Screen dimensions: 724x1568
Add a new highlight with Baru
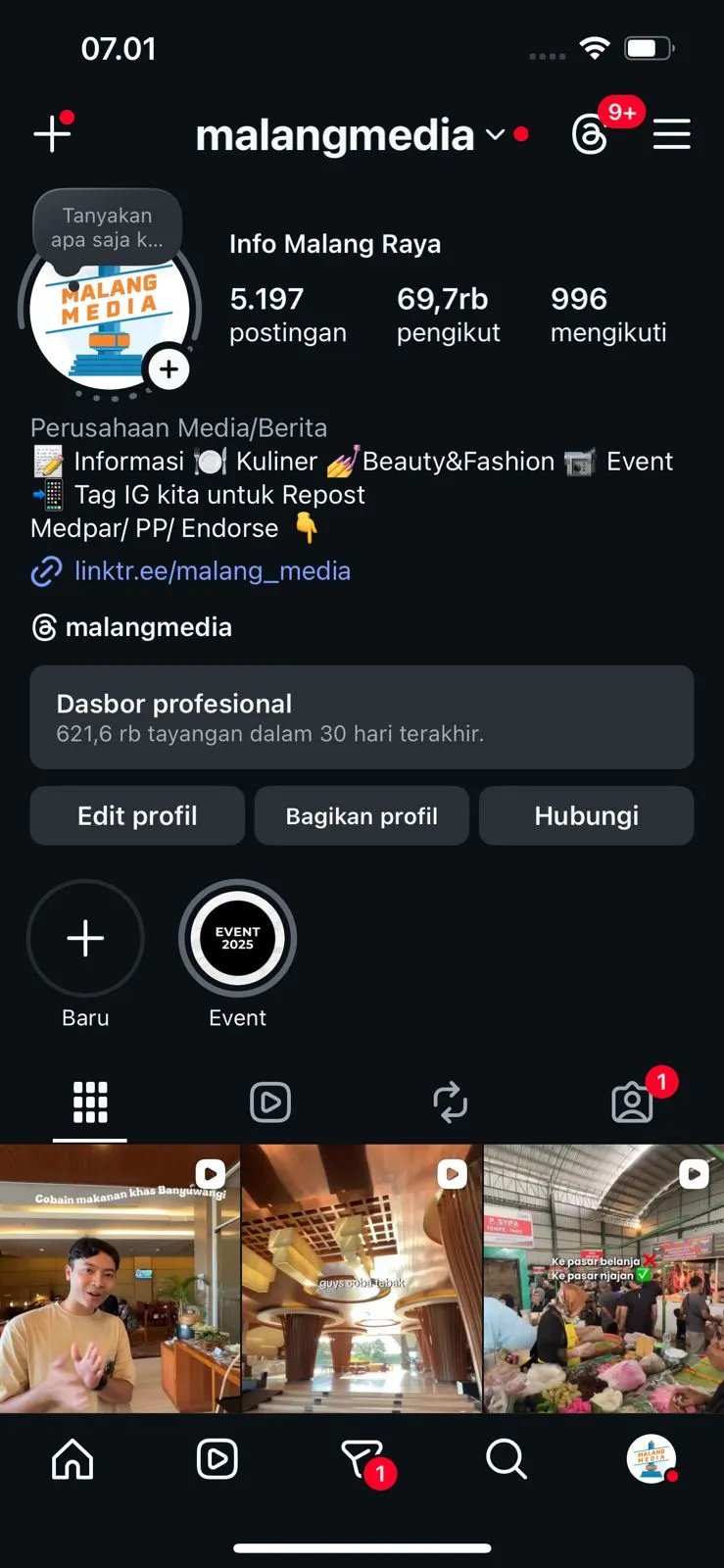click(x=85, y=938)
